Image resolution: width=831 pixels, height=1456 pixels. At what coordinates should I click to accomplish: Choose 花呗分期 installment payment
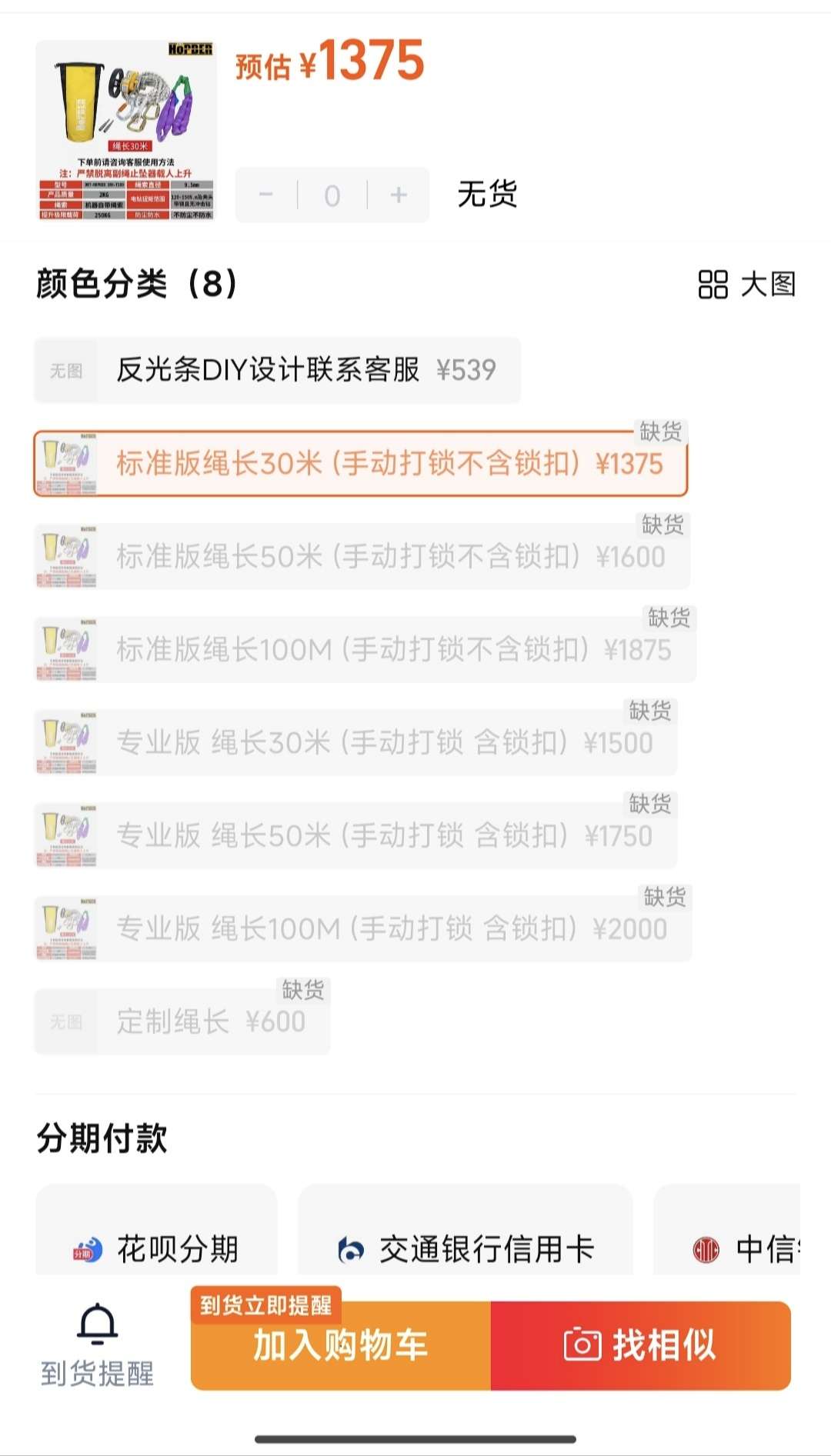pos(156,1249)
